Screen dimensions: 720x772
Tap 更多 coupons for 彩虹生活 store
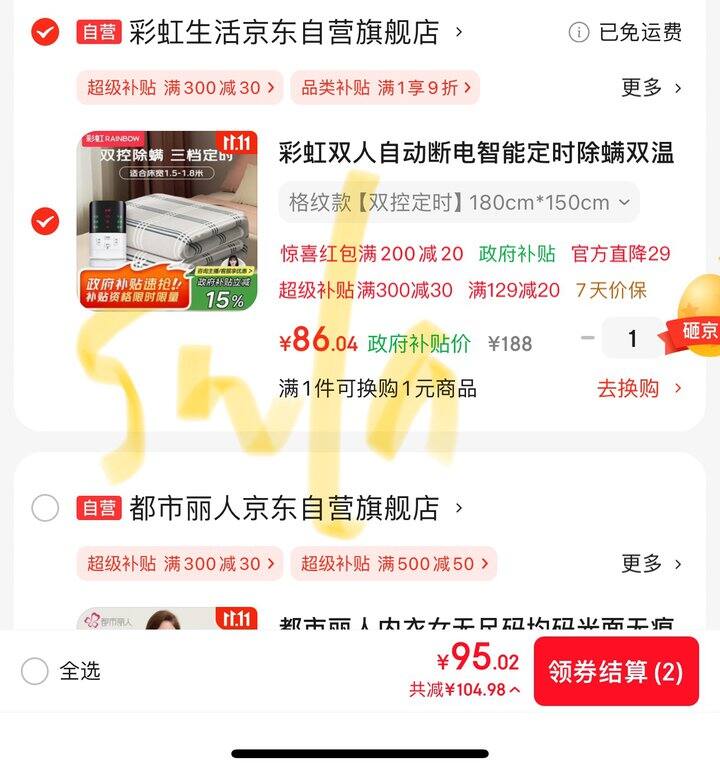pos(651,88)
